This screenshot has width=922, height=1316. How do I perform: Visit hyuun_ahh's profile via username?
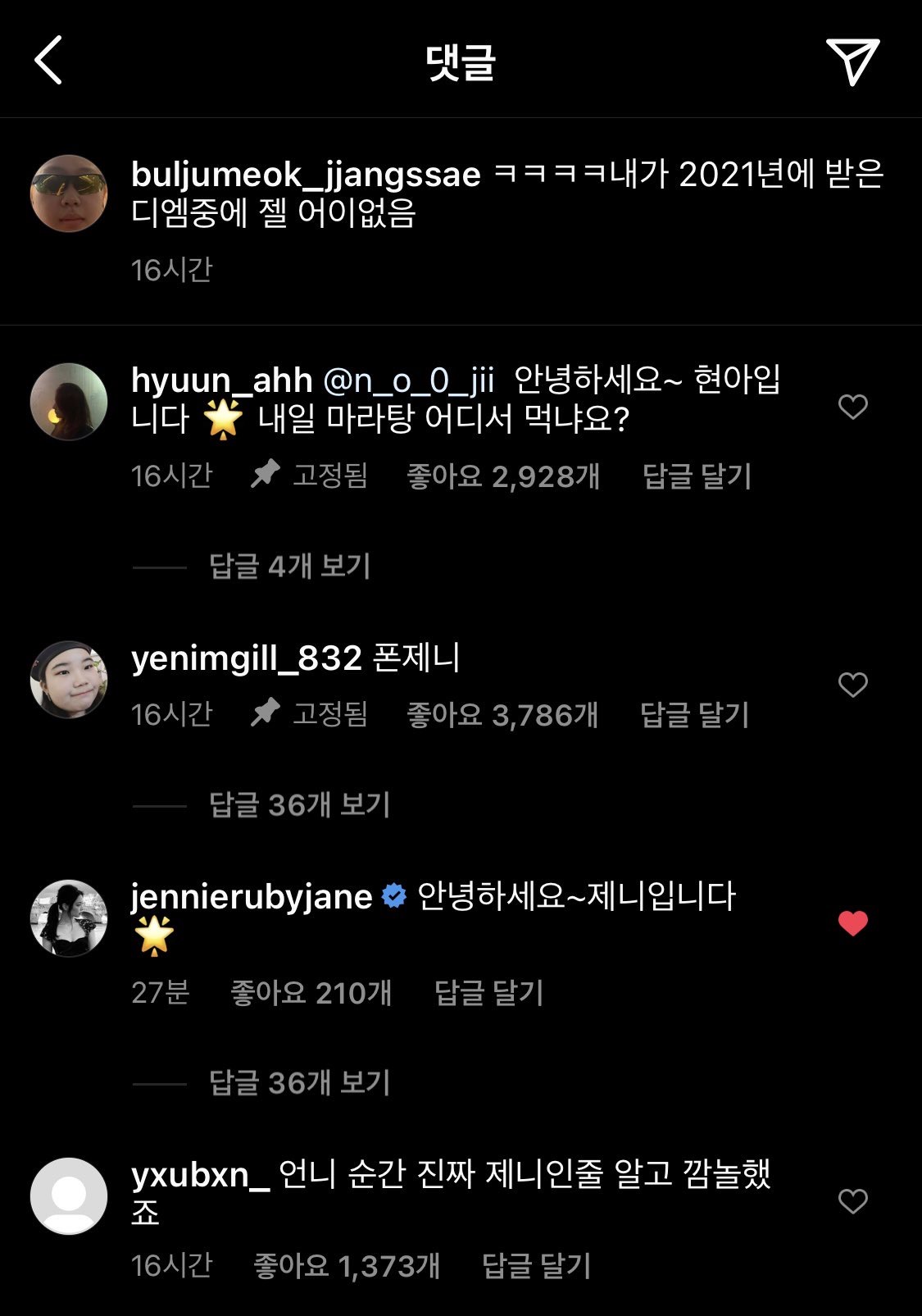[x=221, y=380]
